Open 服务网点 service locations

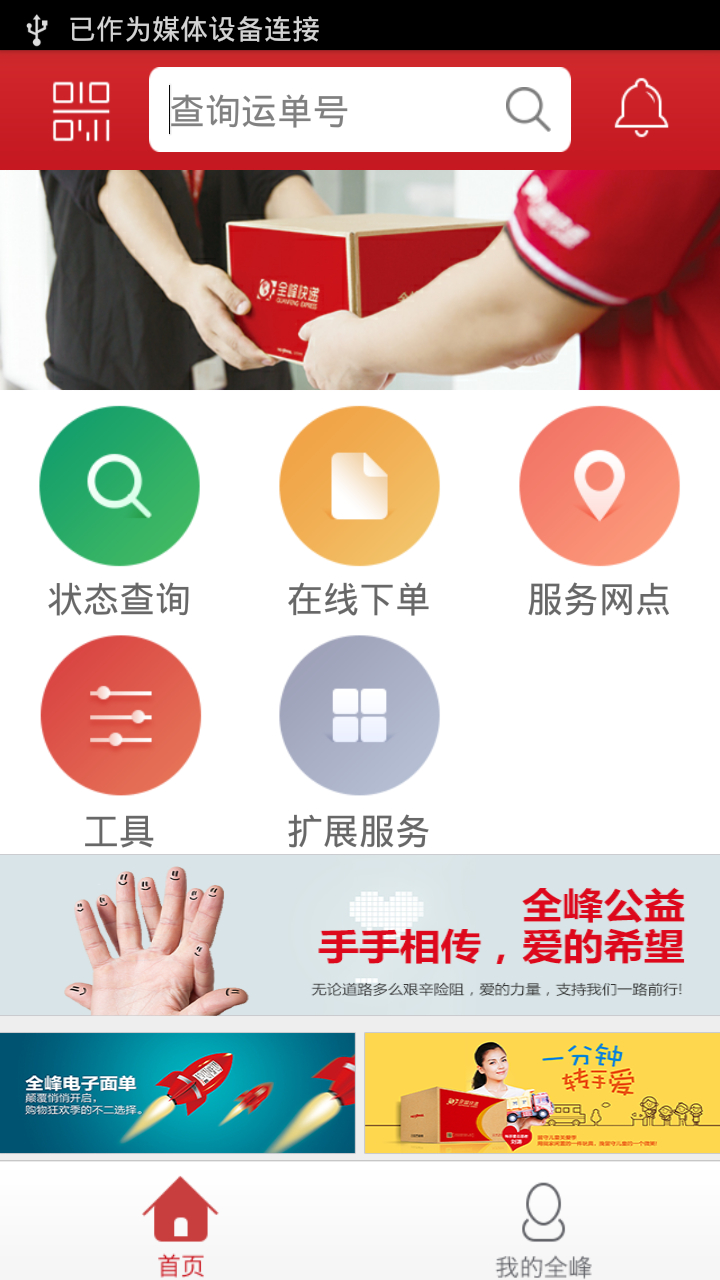pyautogui.click(x=599, y=487)
